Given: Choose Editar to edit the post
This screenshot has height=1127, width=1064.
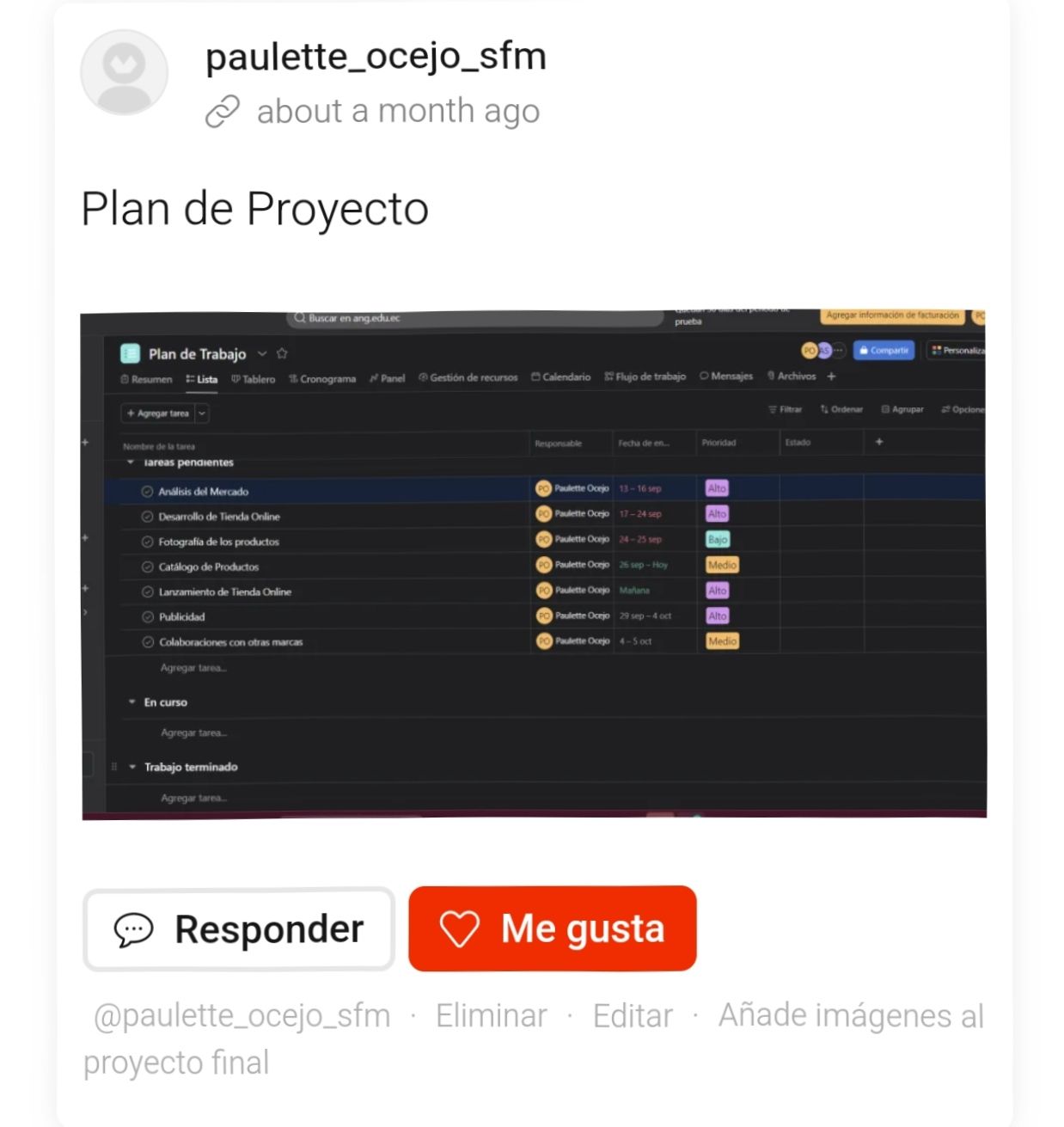Looking at the screenshot, I should (x=633, y=1016).
